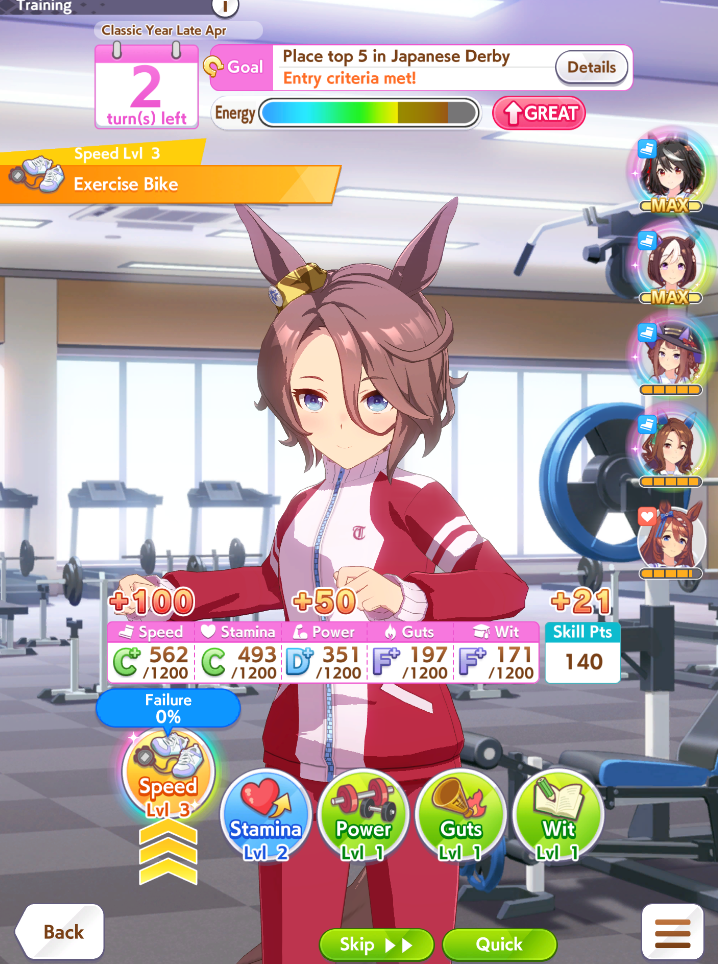This screenshot has height=964, width=718.
Task: Open goal Details
Action: (x=591, y=68)
